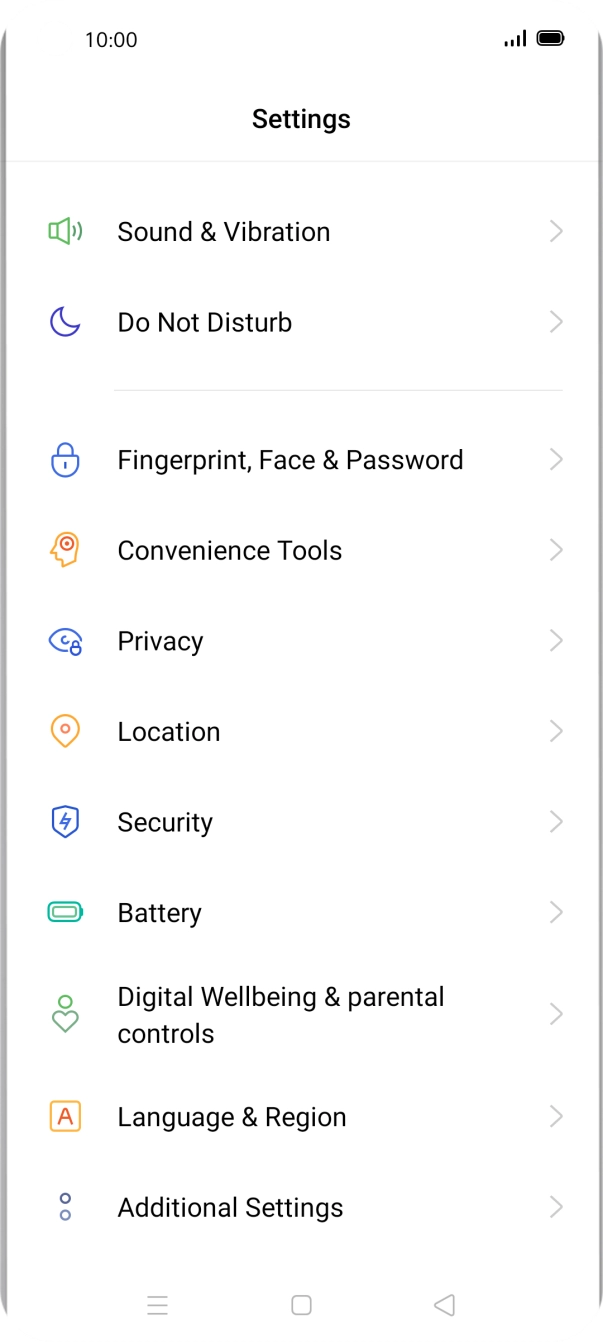Go to the home screen

301,1305
